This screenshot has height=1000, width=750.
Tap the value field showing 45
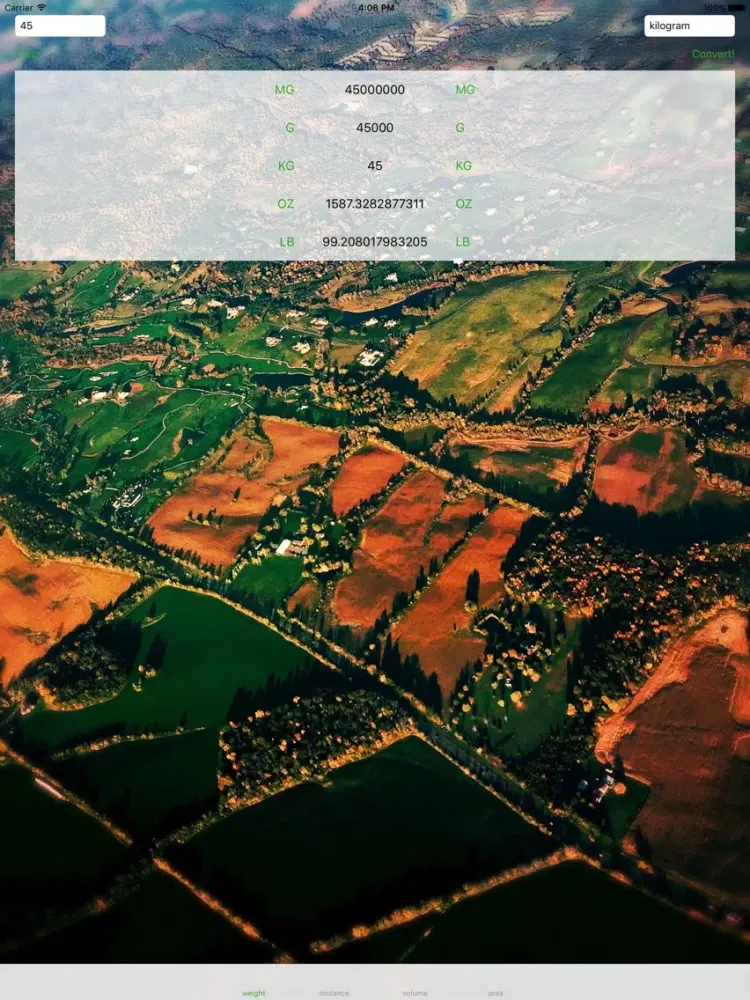(60, 26)
